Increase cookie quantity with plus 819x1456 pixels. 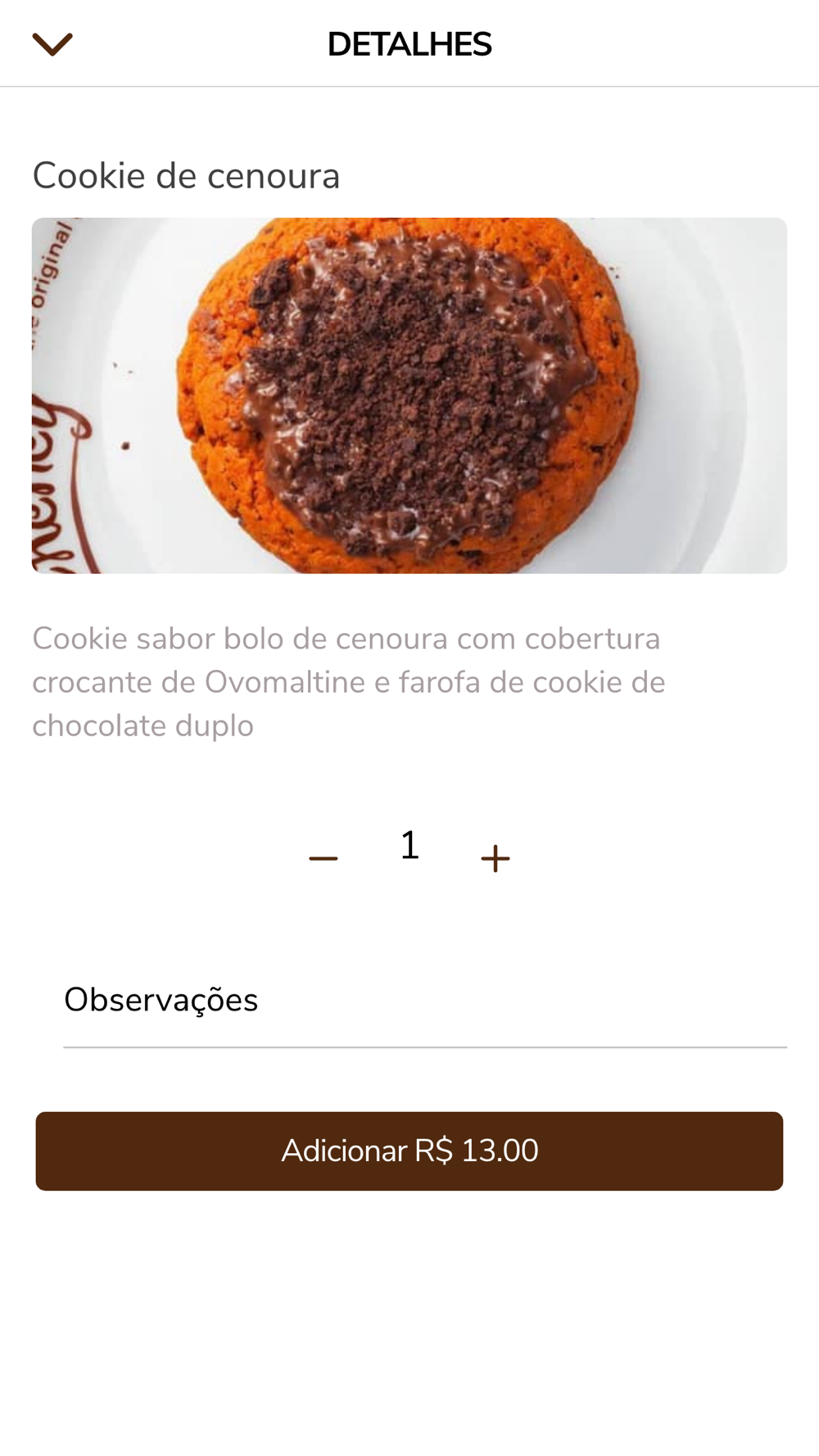coord(495,858)
